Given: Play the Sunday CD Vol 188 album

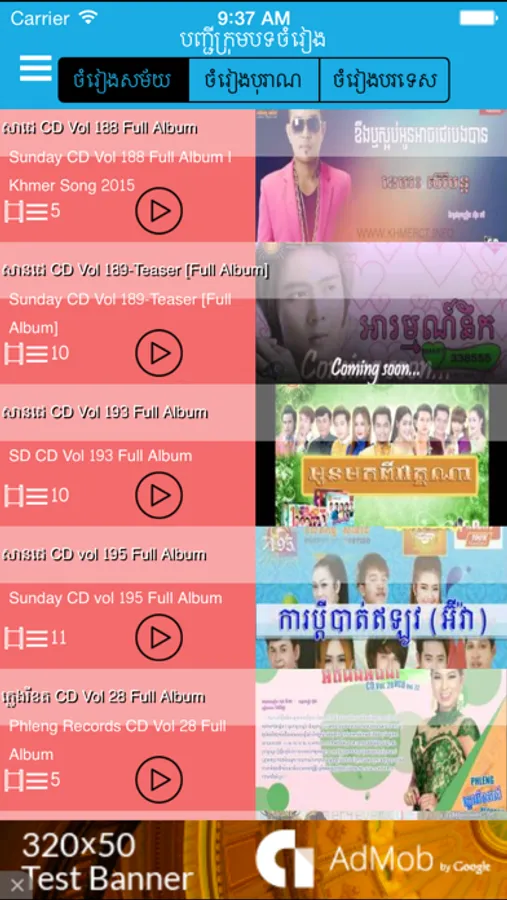Looking at the screenshot, I should click(159, 211).
